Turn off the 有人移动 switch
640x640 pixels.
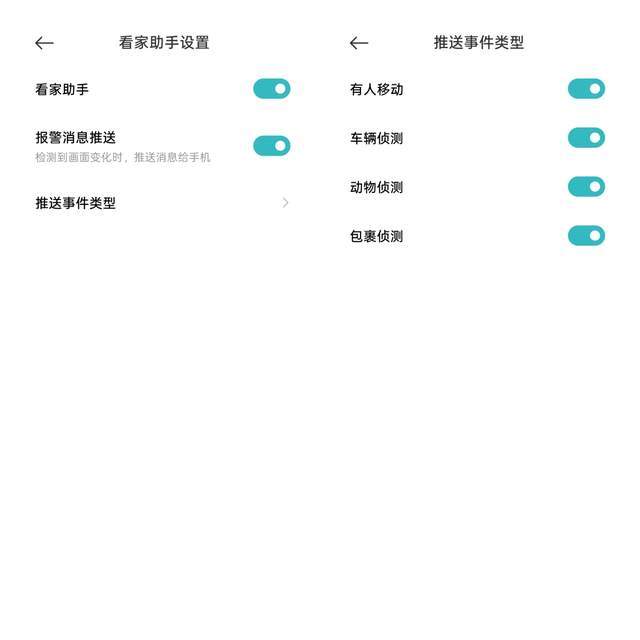(586, 89)
